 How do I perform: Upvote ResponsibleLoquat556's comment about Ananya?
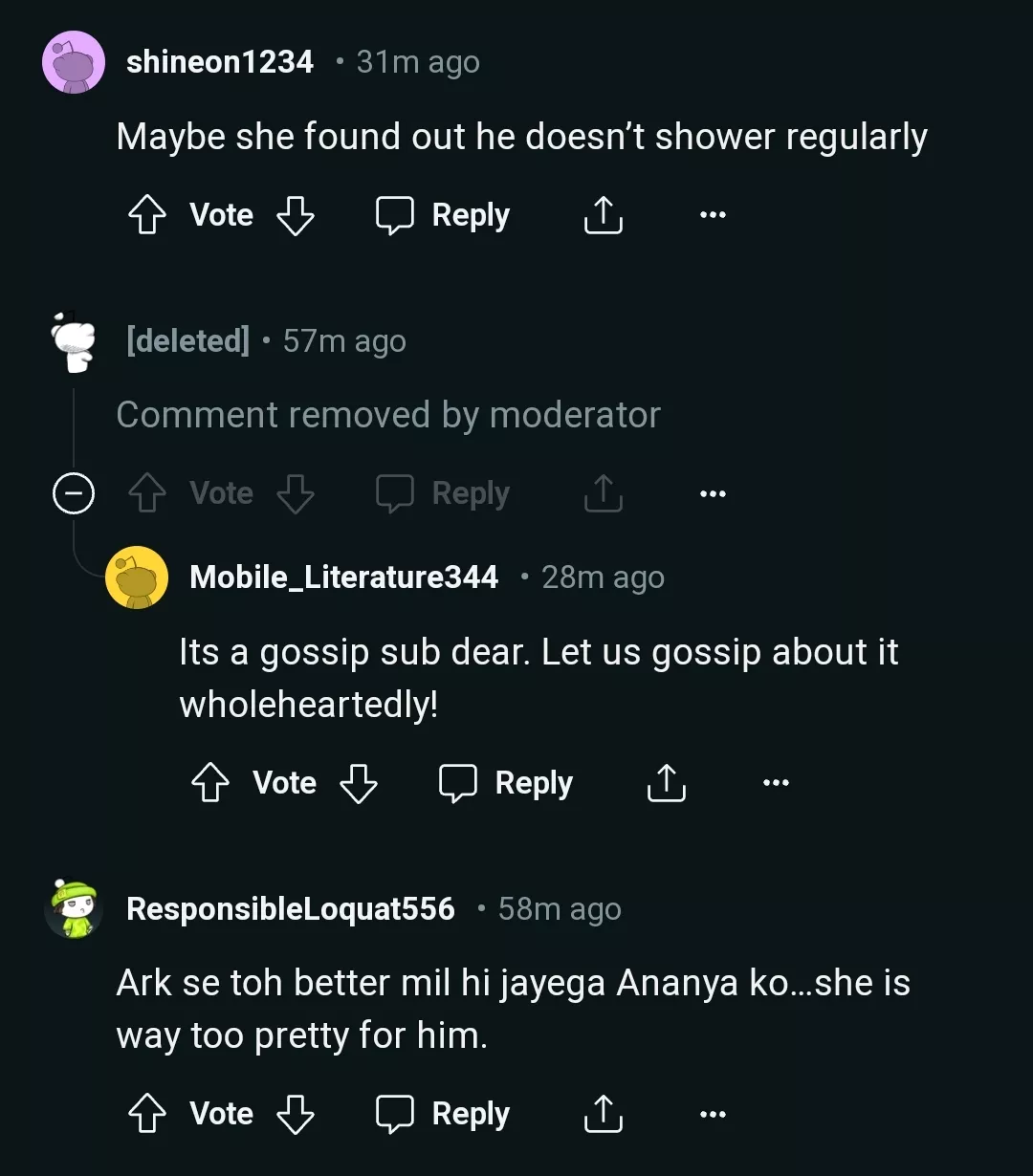146,1113
